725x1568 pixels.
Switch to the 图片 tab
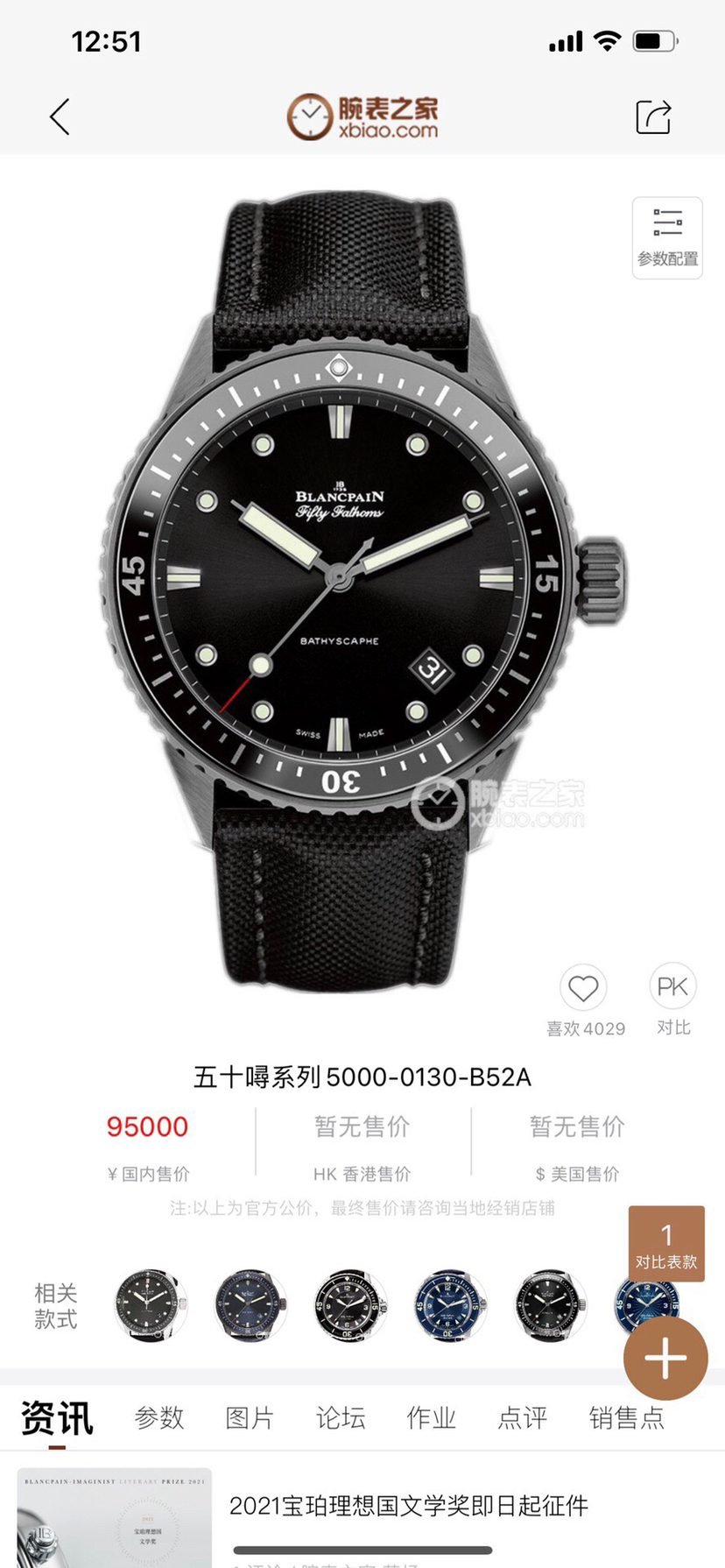250,1417
